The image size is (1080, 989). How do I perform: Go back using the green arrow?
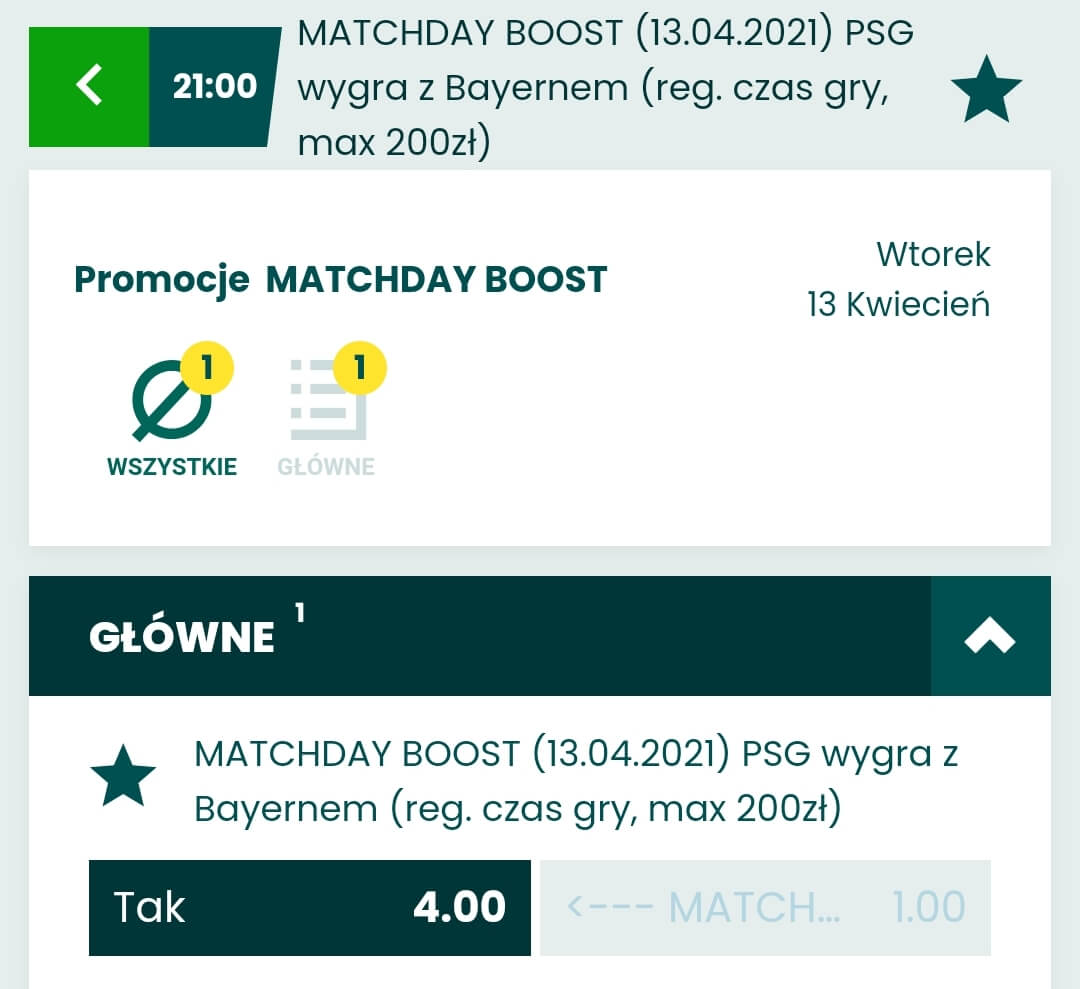[x=89, y=87]
